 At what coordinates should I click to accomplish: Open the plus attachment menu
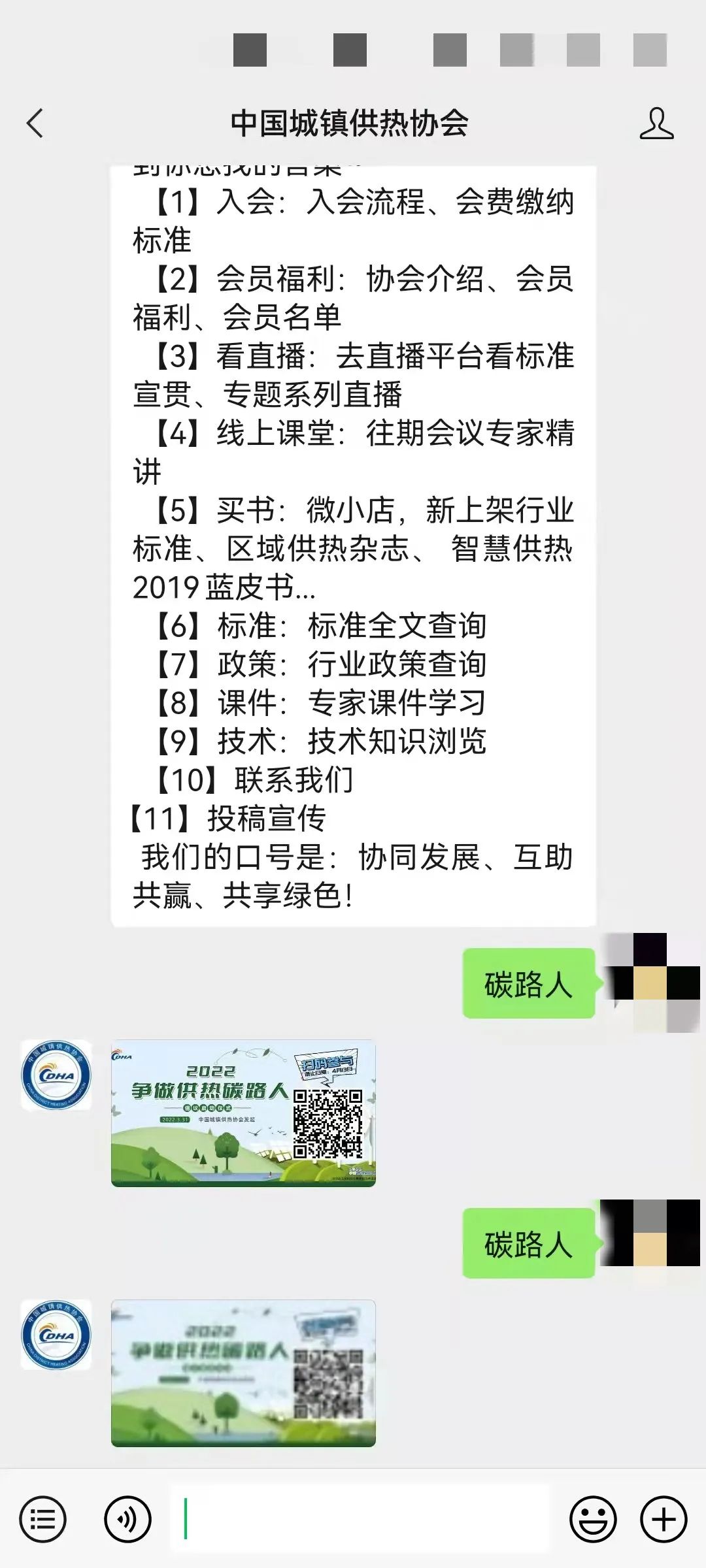[664, 1519]
